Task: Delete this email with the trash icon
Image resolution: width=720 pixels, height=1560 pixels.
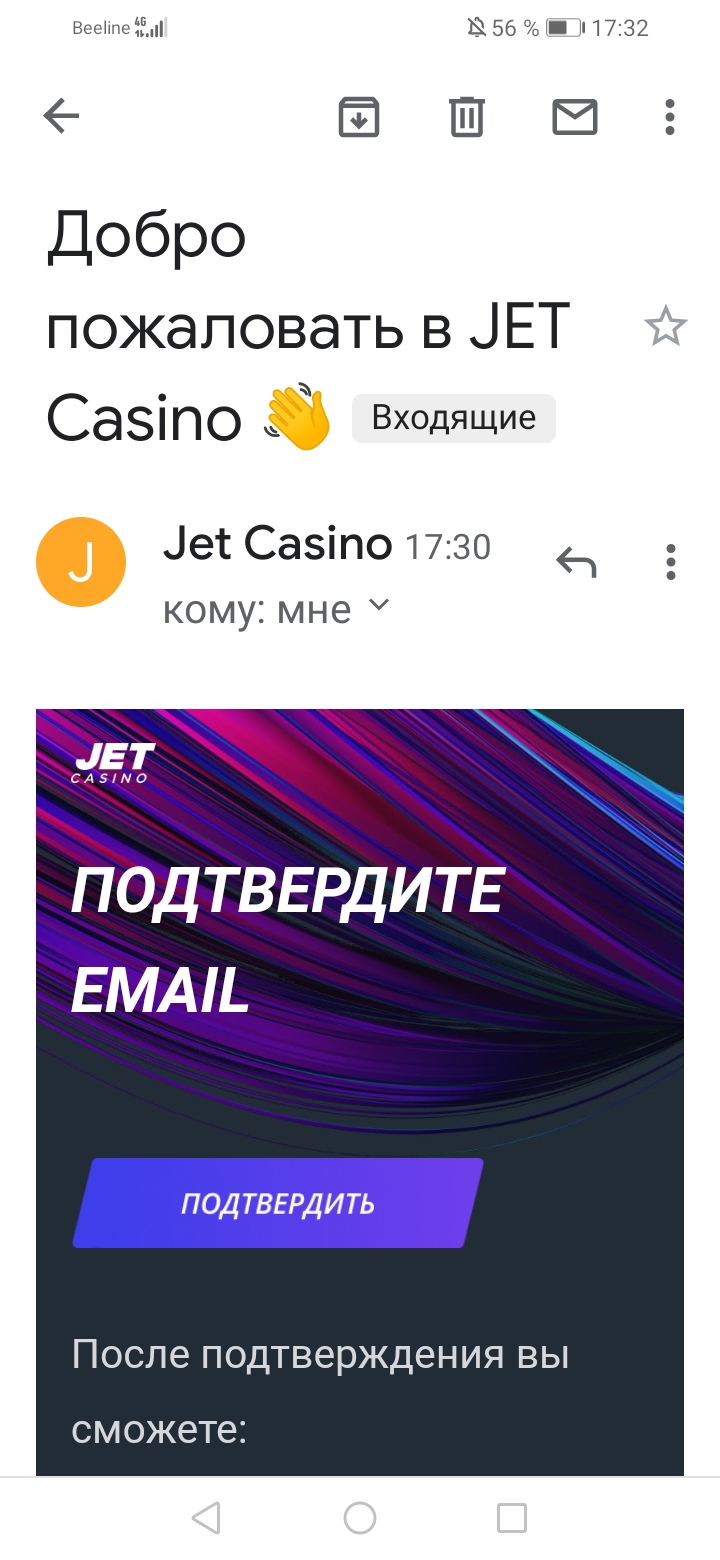Action: click(466, 117)
